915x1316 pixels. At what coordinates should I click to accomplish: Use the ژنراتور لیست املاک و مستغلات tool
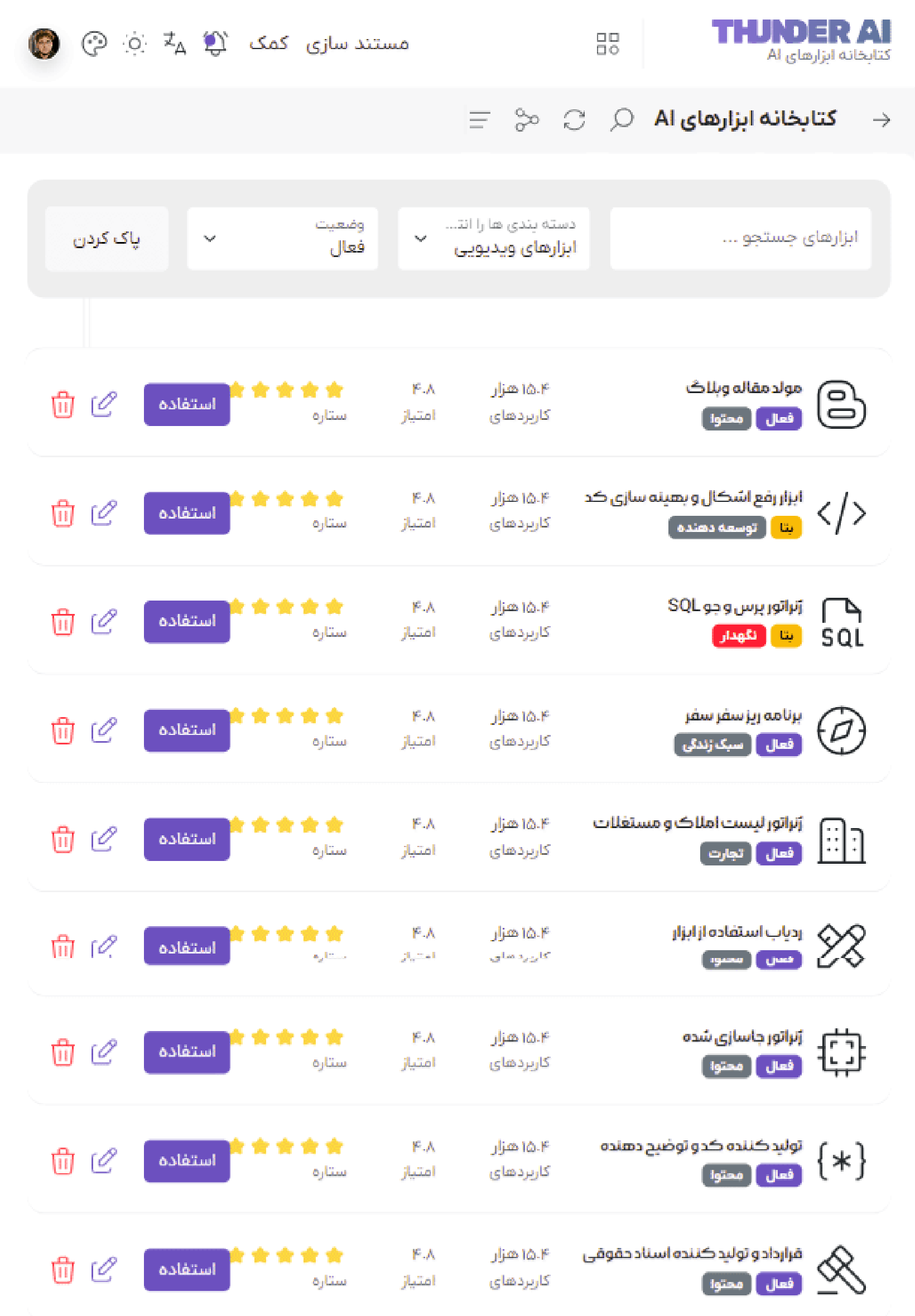[x=187, y=839]
